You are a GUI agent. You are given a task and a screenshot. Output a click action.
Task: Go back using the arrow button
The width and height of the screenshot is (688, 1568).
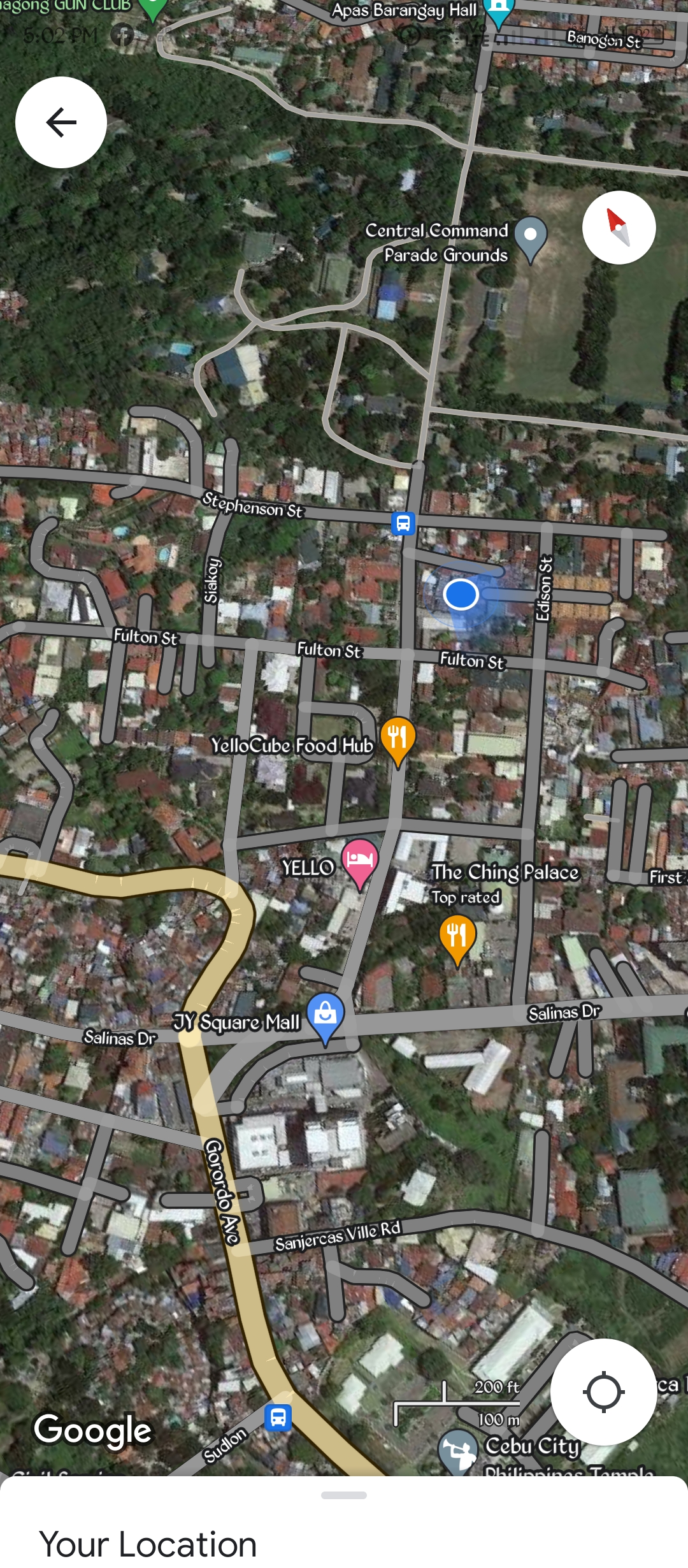pos(61,122)
